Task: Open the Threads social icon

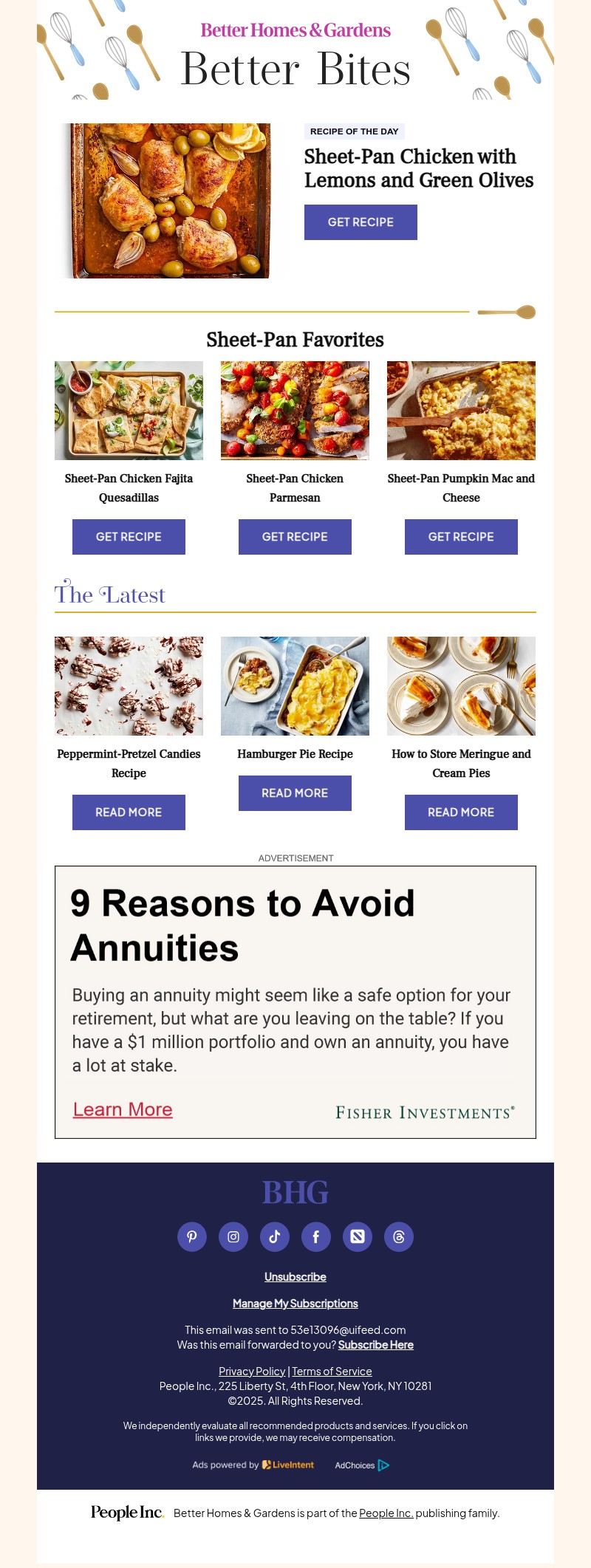Action: click(x=399, y=1236)
